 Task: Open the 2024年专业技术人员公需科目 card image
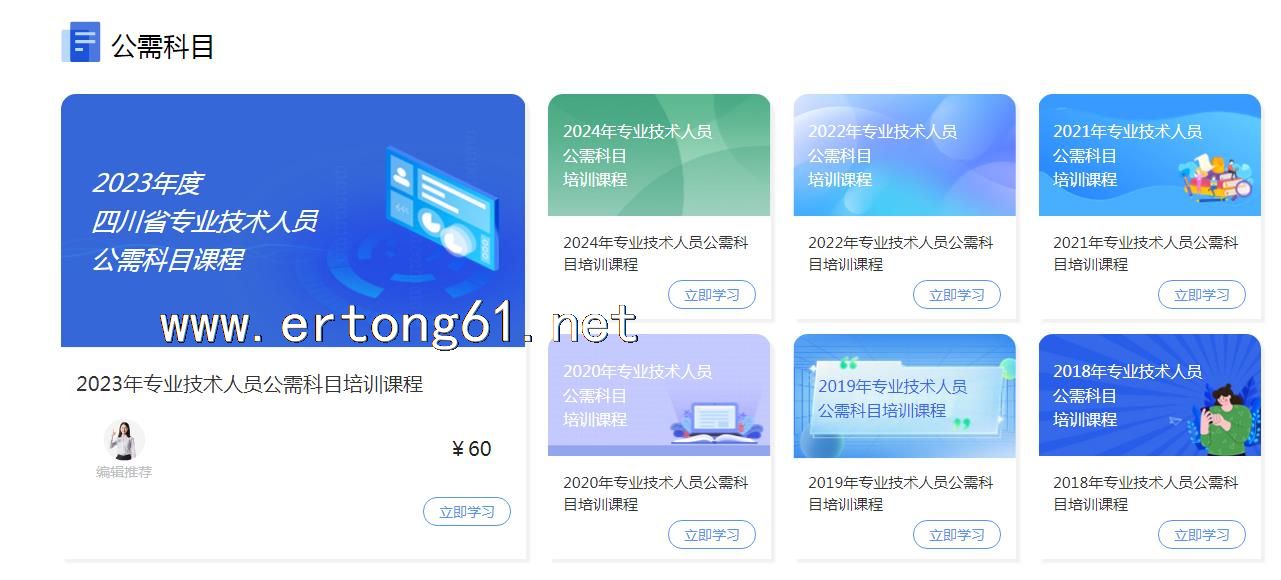point(659,155)
